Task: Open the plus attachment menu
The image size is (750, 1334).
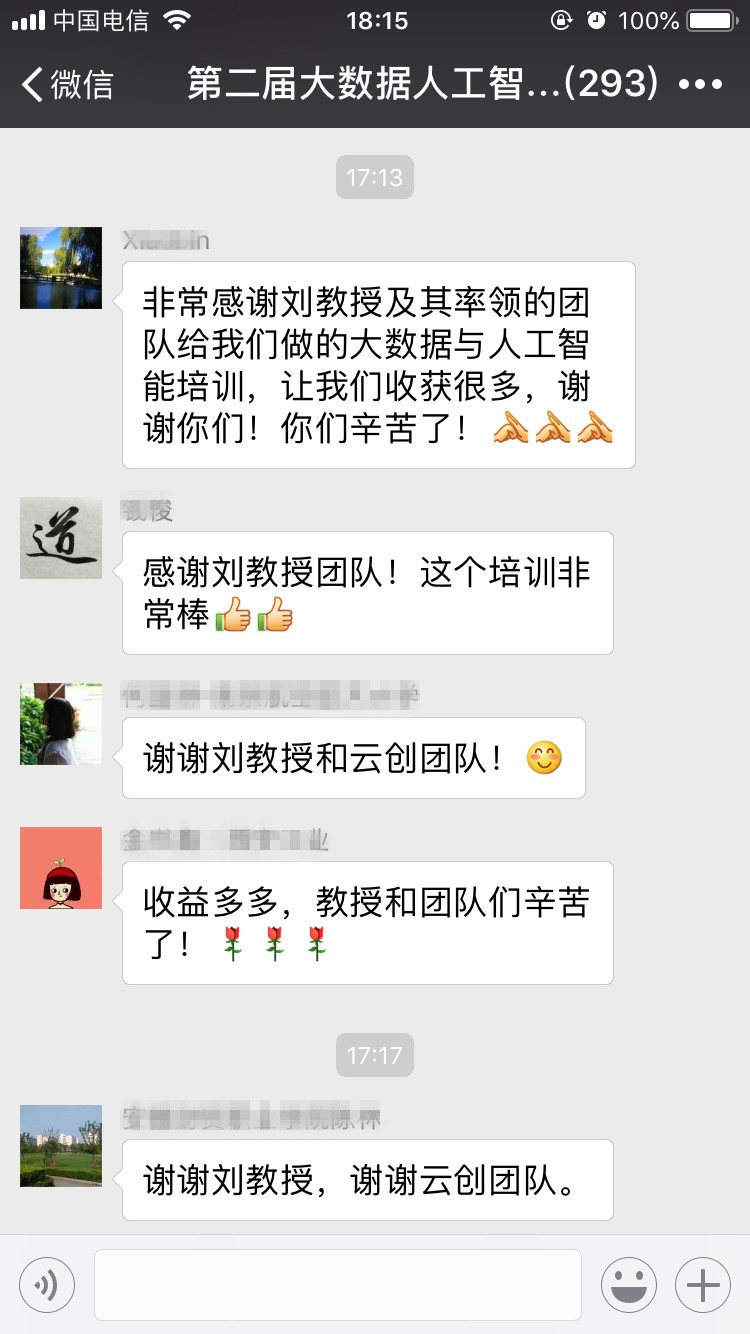Action: point(703,1284)
